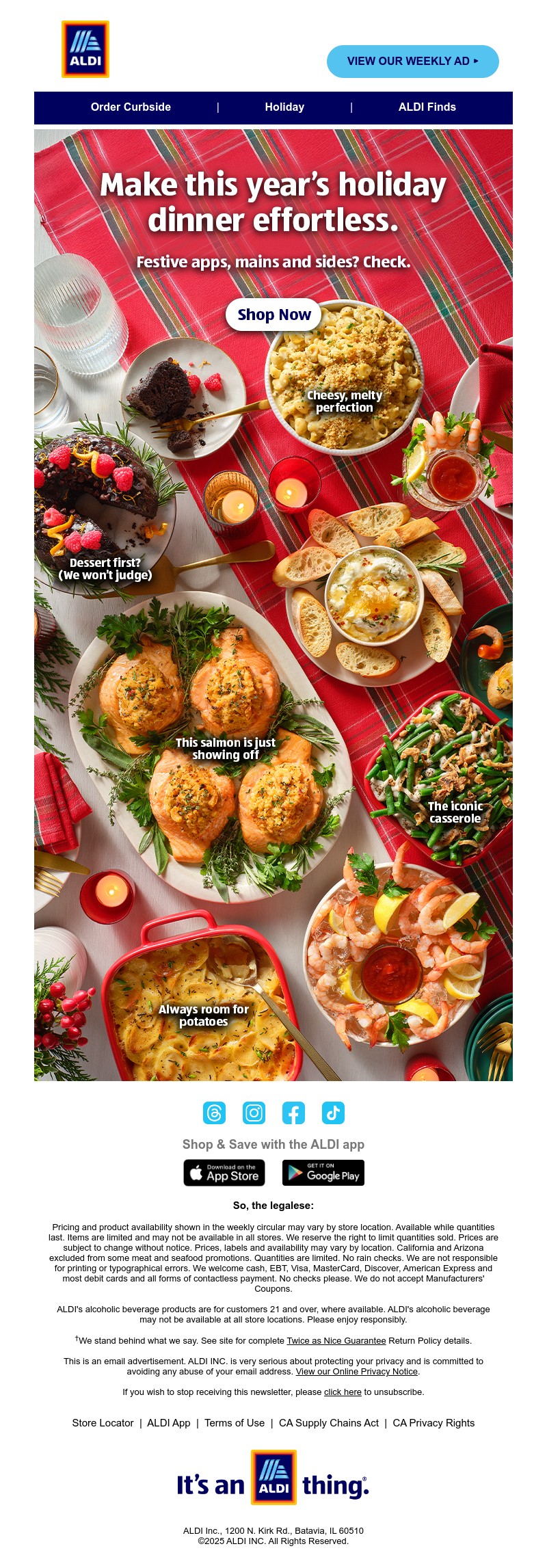Tap click here to unsubscribe

point(343,1392)
